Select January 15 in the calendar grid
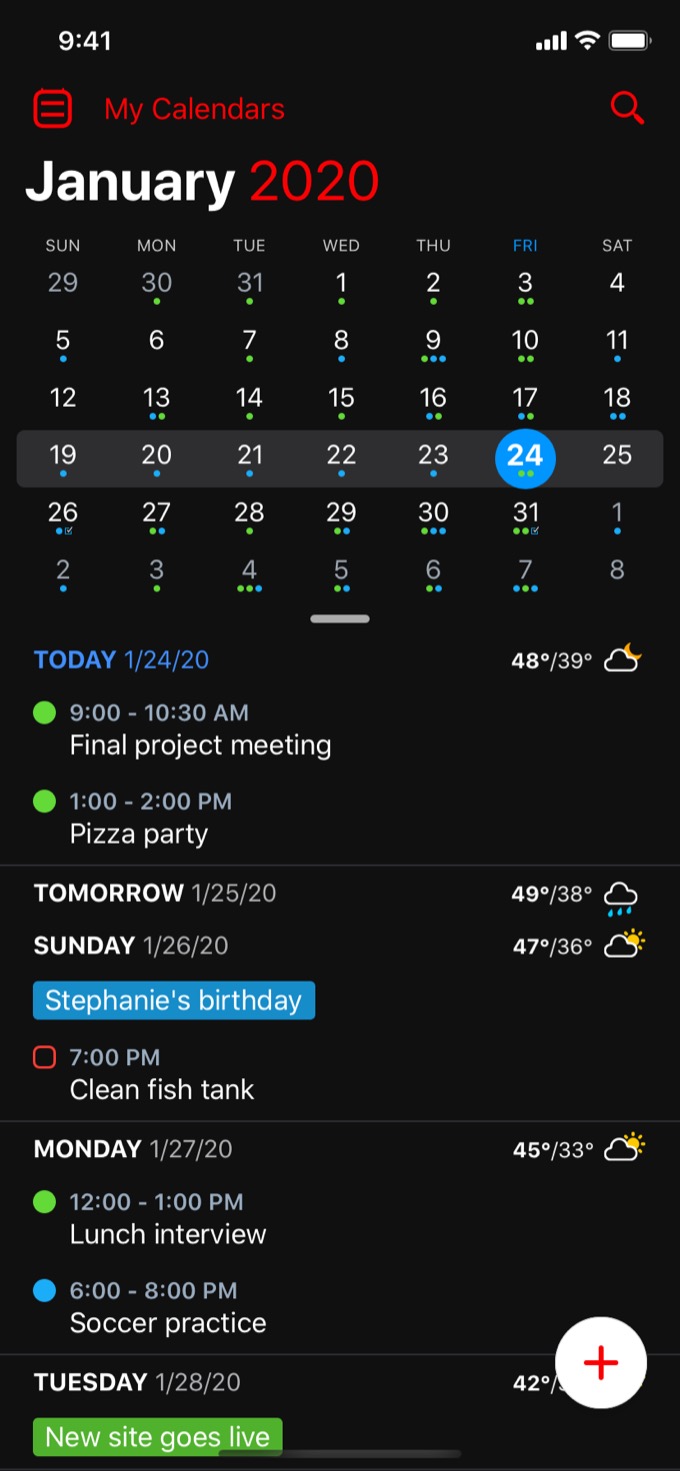680x1471 pixels. pos(341,398)
